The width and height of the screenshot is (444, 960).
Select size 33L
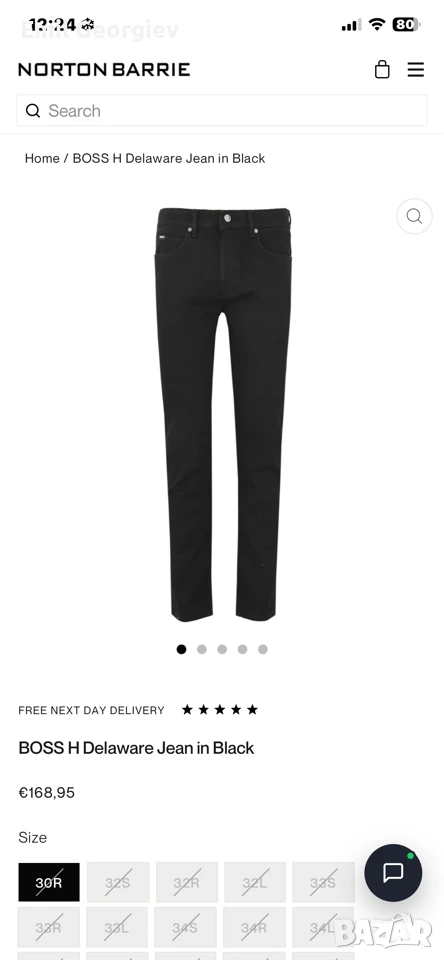point(117,928)
